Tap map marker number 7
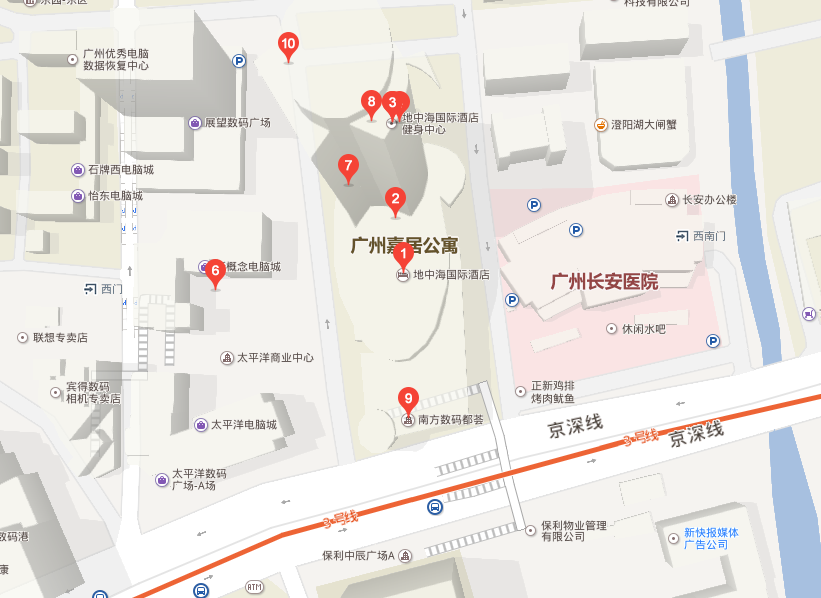This screenshot has height=598, width=821. 348,165
